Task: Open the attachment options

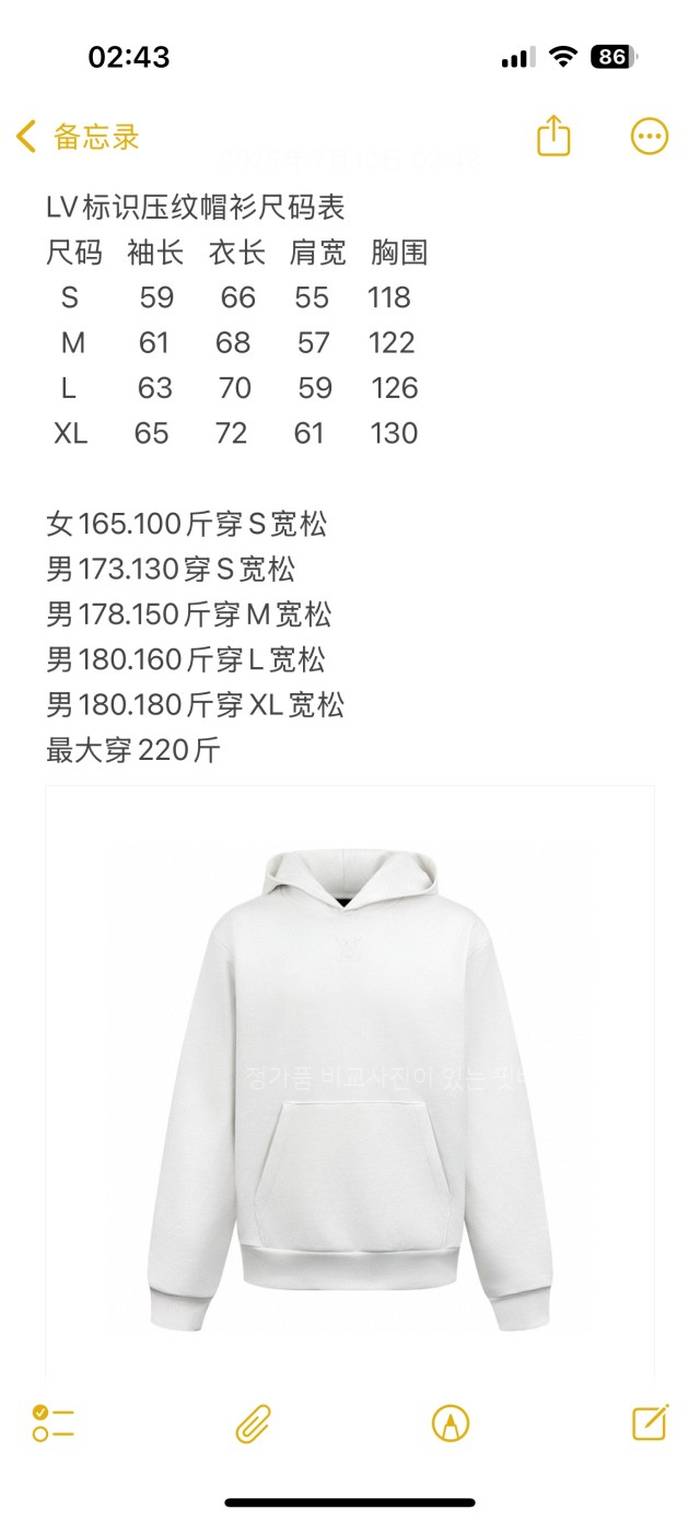Action: 253,1422
